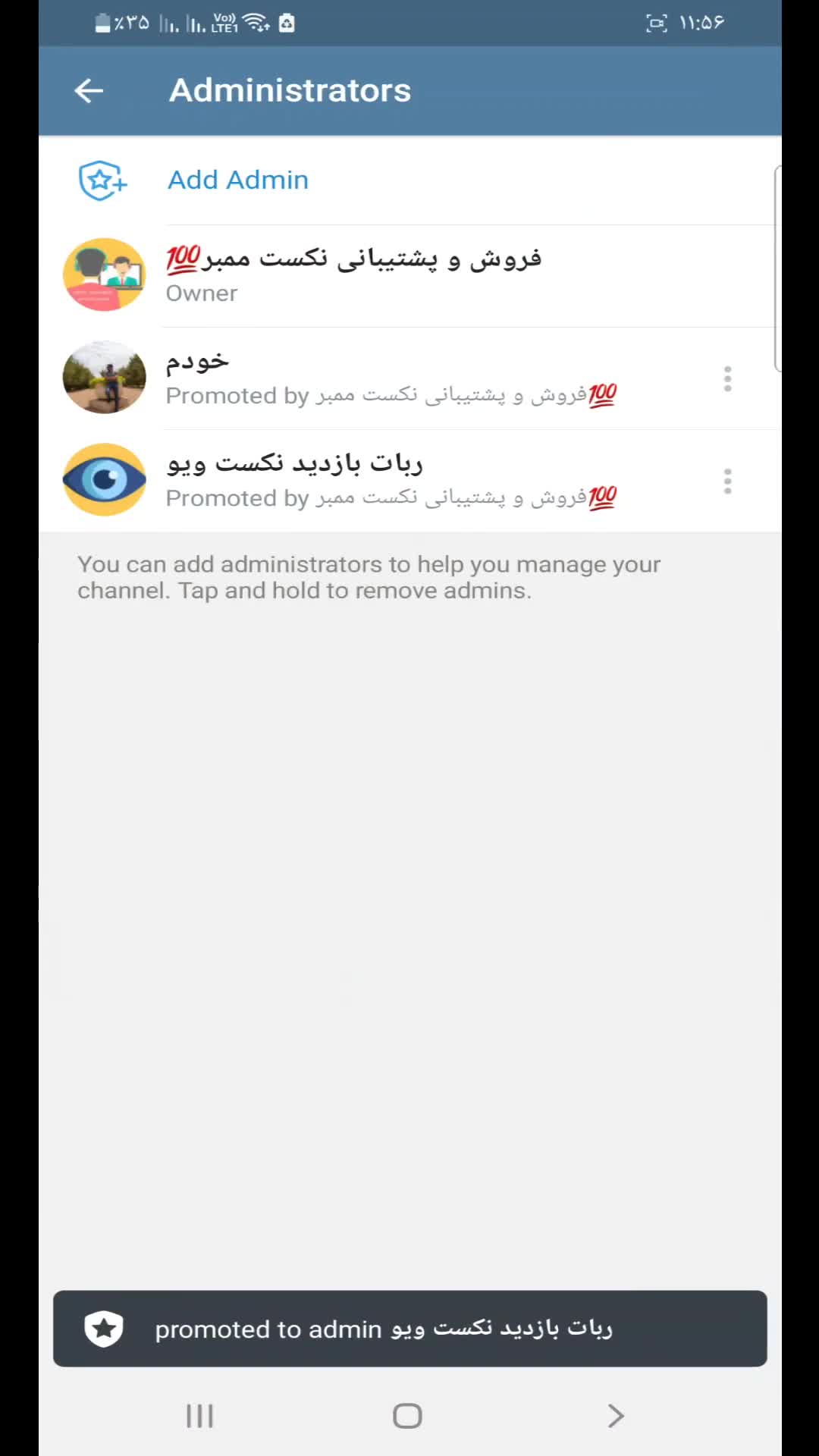This screenshot has width=819, height=1456.
Task: Open options menu for خودم
Action: coord(727,378)
